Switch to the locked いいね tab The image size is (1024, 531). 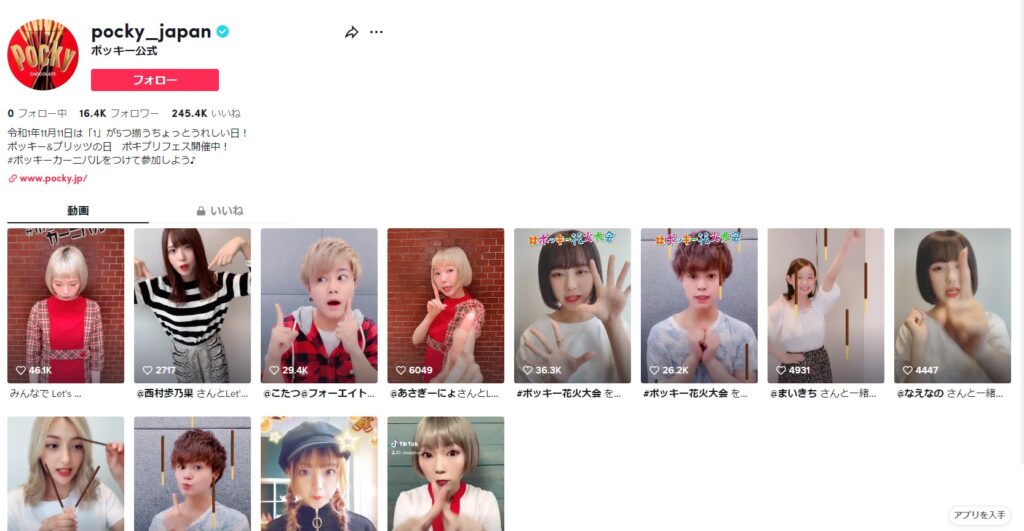220,211
